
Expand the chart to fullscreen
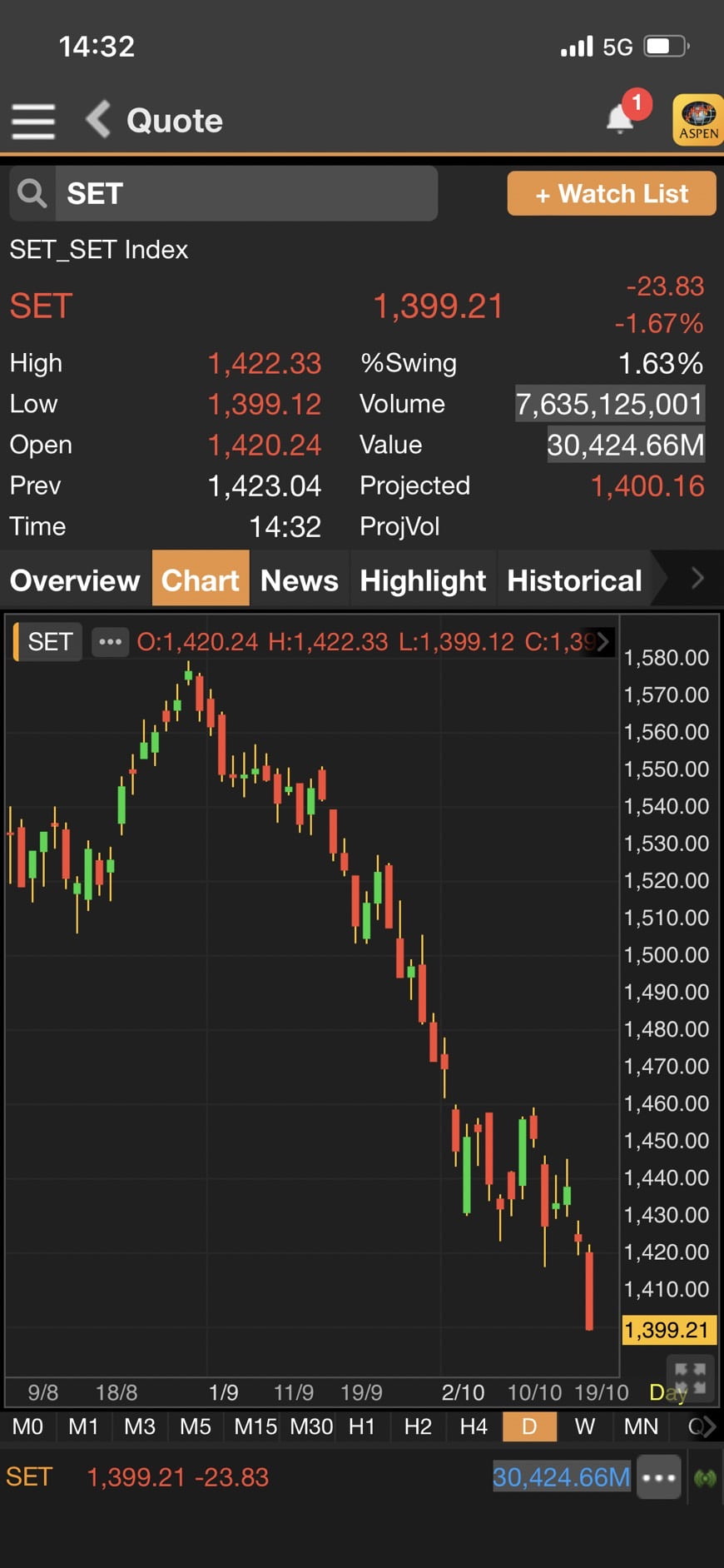point(690,1379)
